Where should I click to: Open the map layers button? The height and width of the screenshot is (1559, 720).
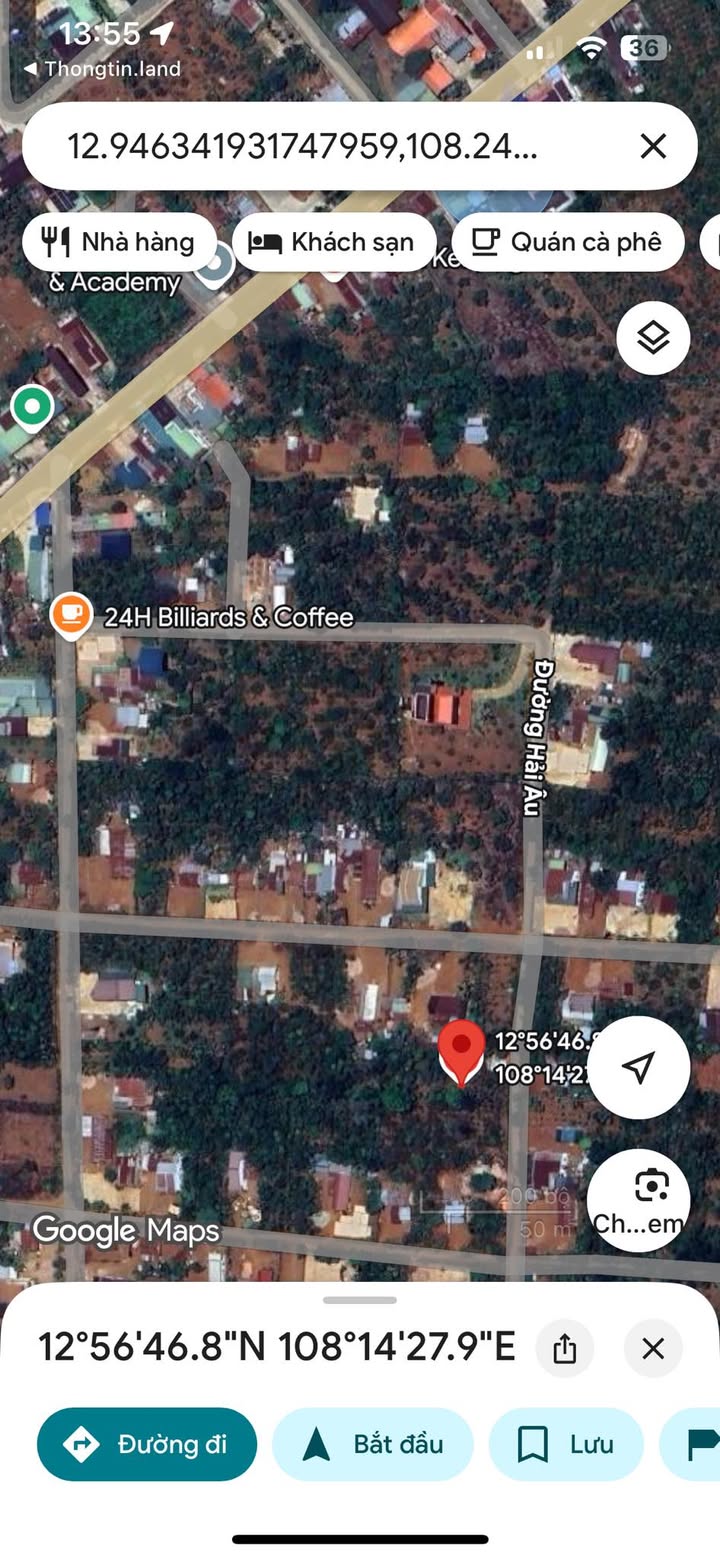pos(653,338)
